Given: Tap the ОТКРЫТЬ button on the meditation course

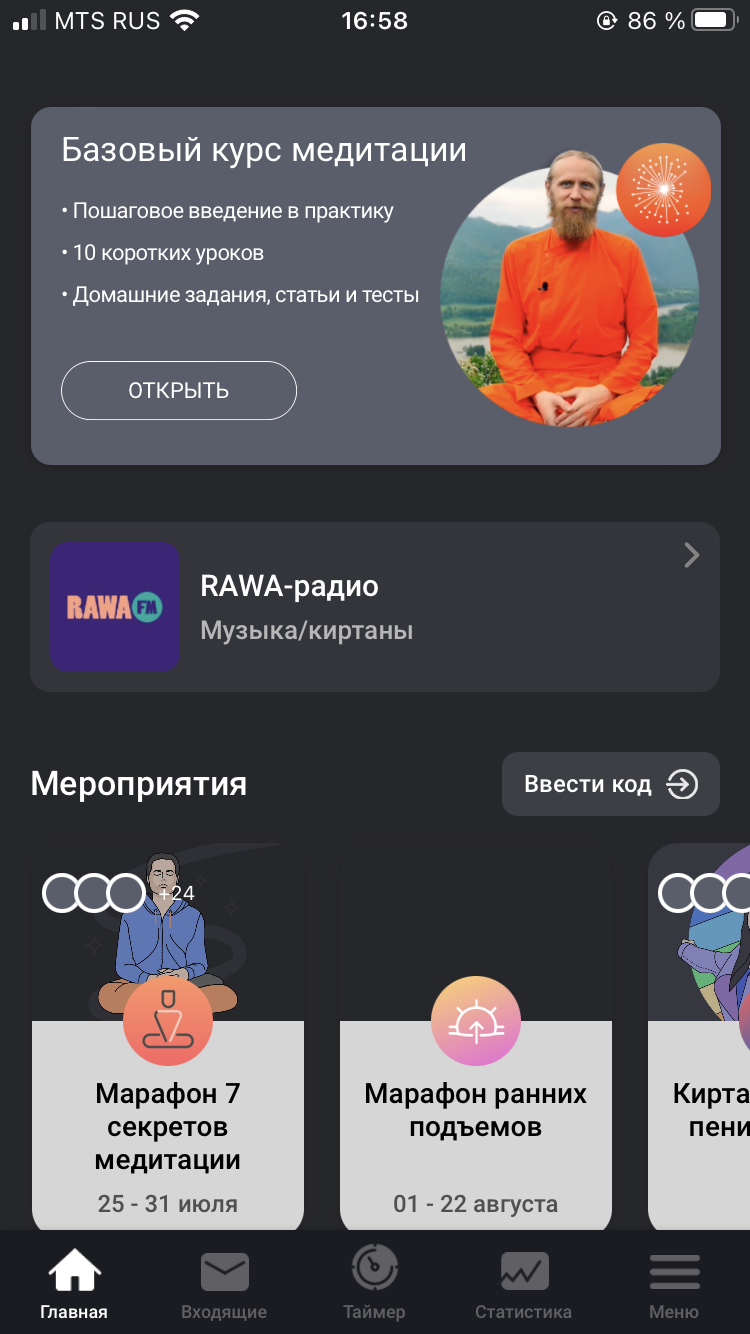Looking at the screenshot, I should tap(179, 390).
